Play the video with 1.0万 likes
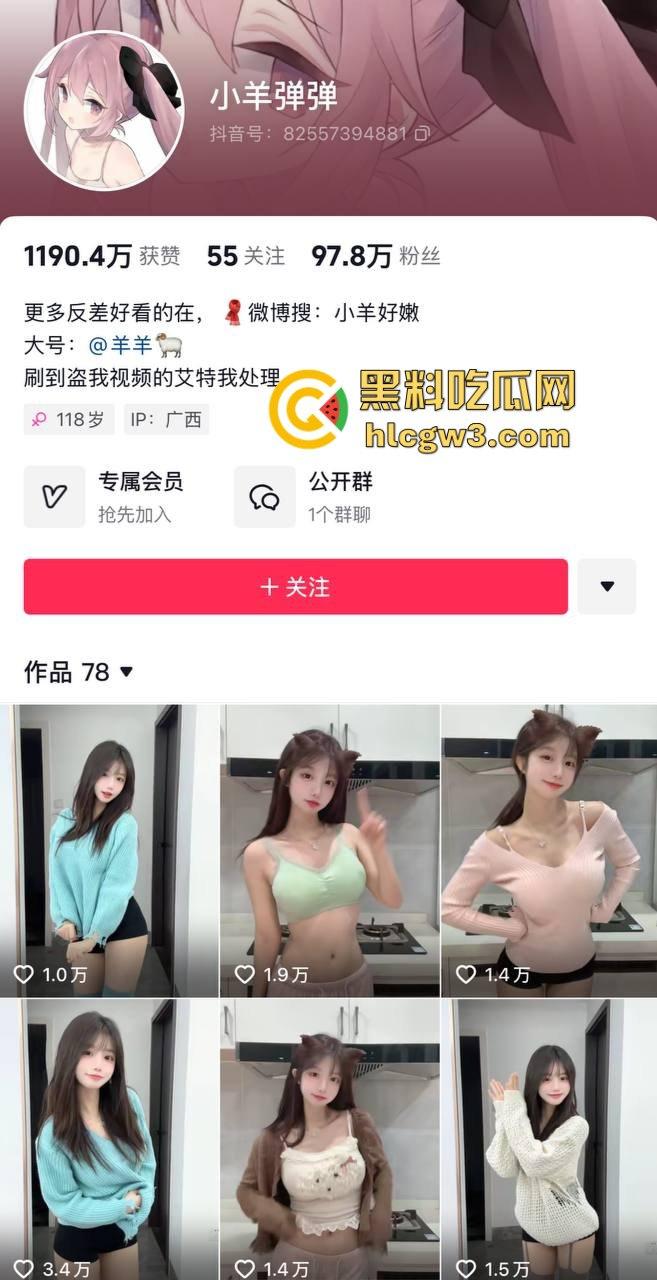The height and width of the screenshot is (1280, 657). (109, 850)
